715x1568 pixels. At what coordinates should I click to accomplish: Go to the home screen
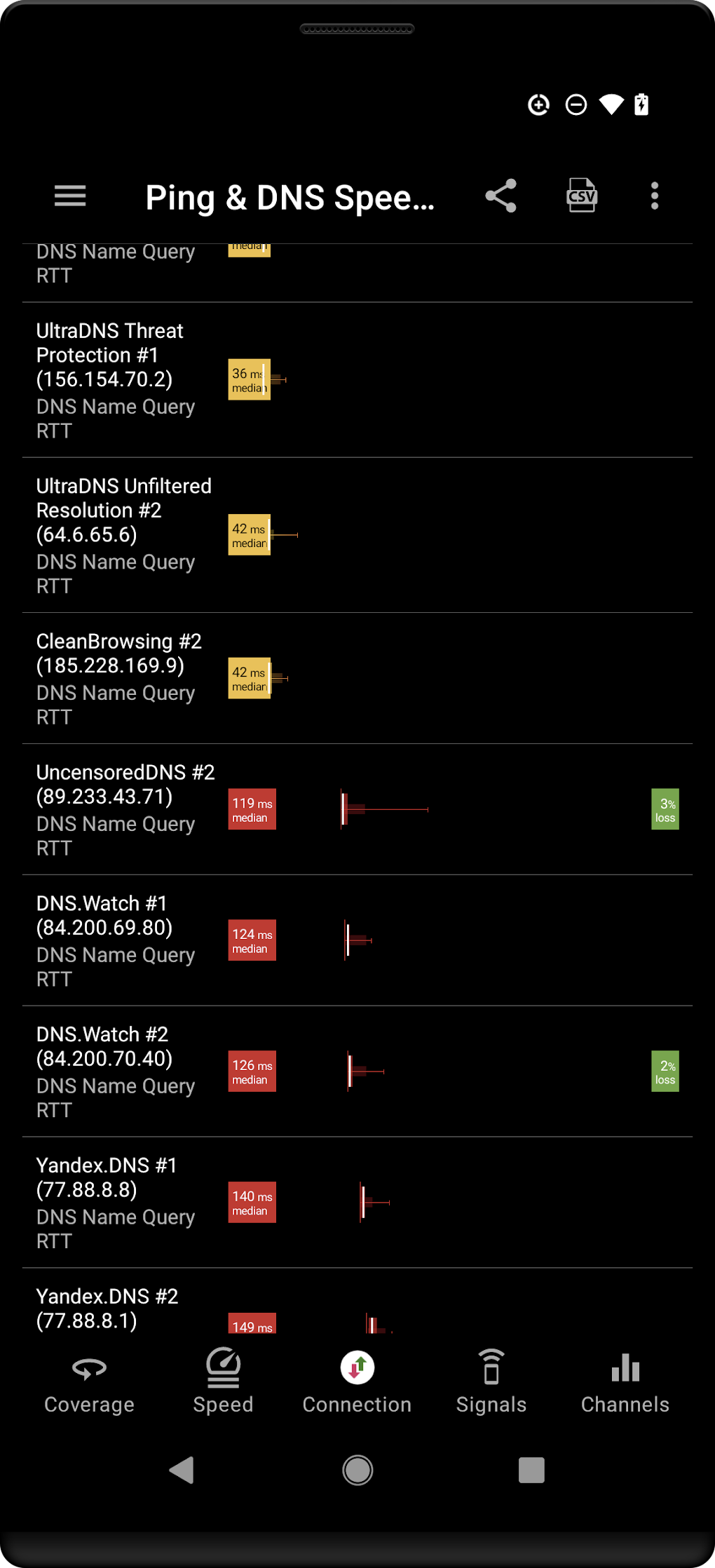(x=357, y=1470)
